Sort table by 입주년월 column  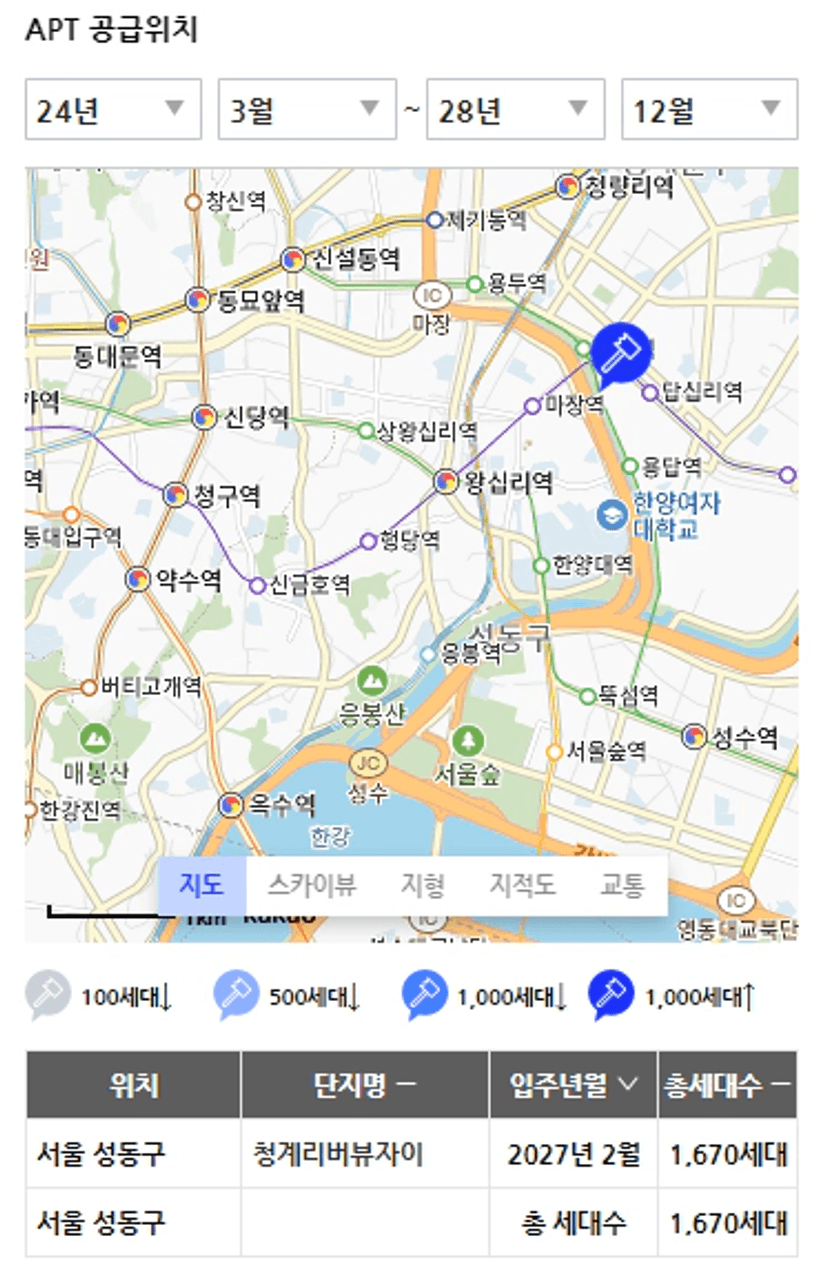[573, 1085]
